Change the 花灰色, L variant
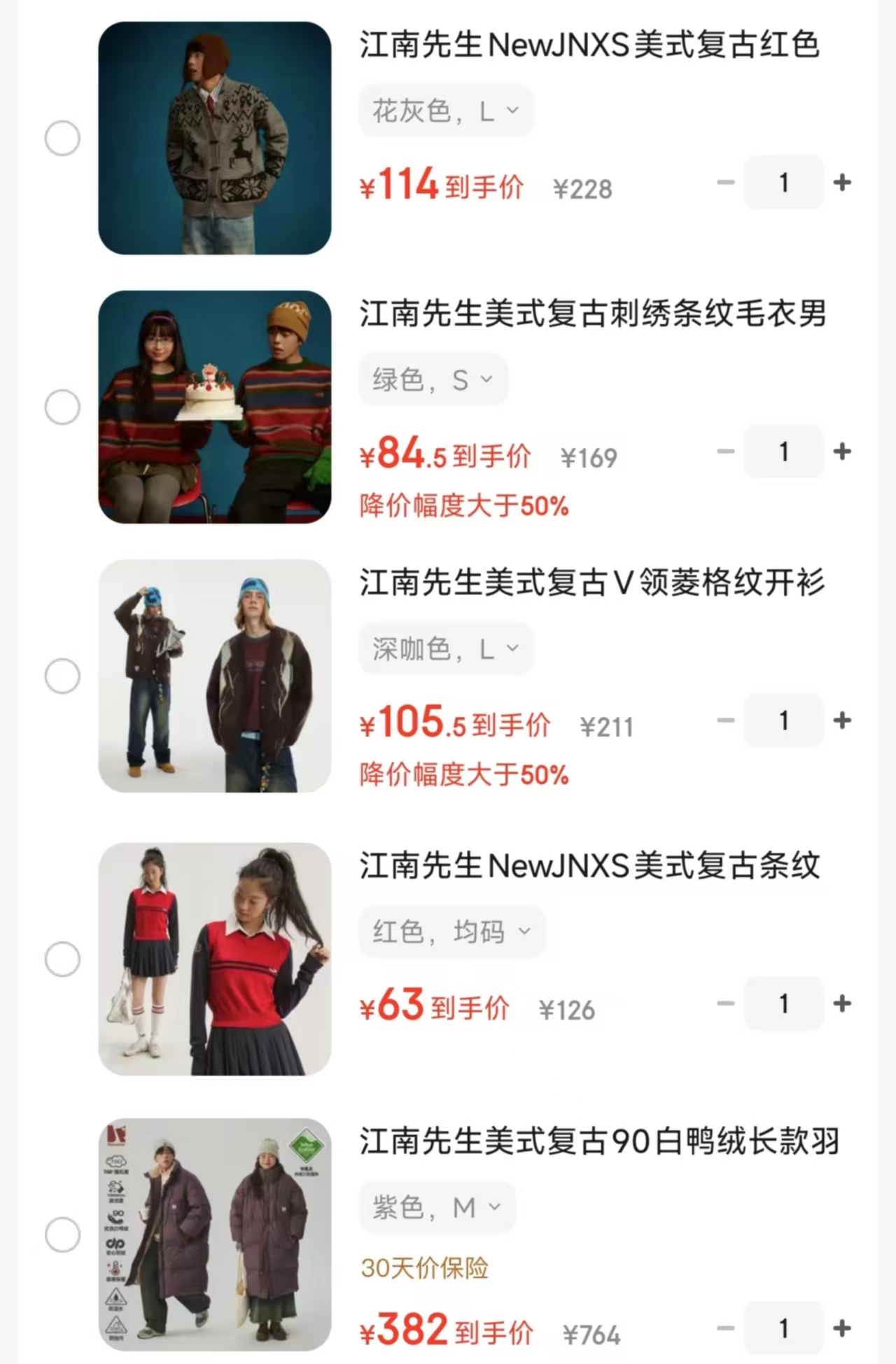 point(446,111)
